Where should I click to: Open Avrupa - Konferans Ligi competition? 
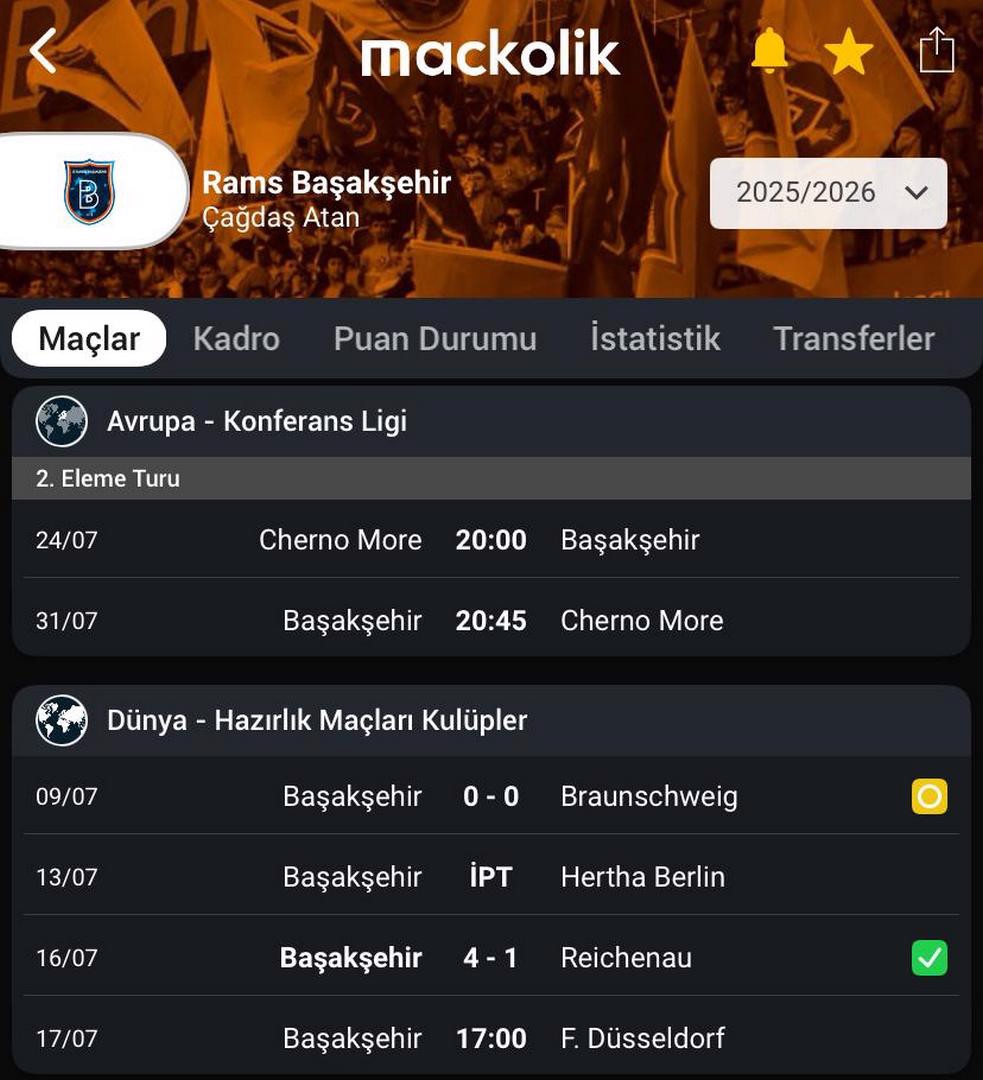pyautogui.click(x=257, y=421)
